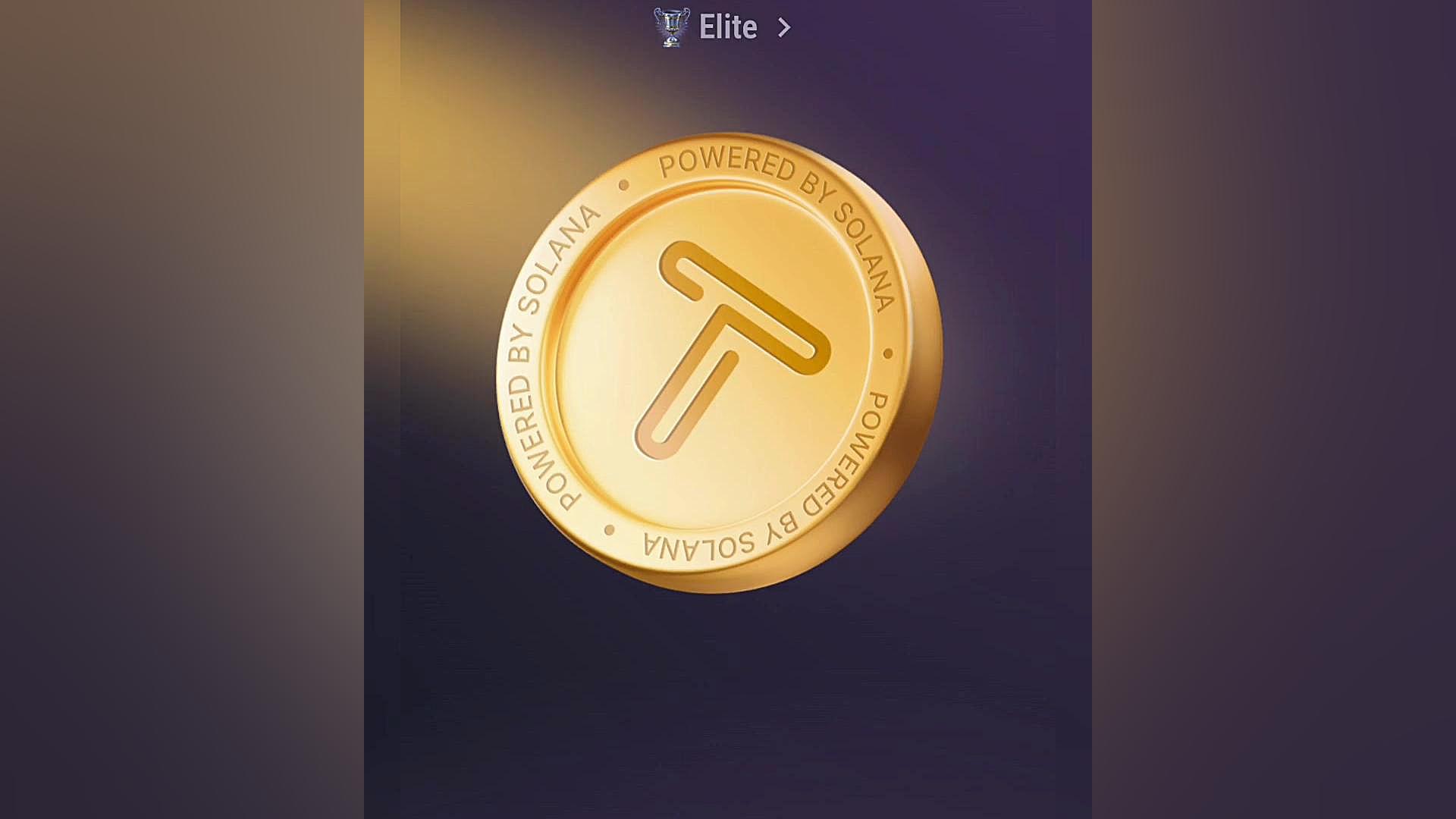Tap the gold coin to earn

[x=718, y=362]
